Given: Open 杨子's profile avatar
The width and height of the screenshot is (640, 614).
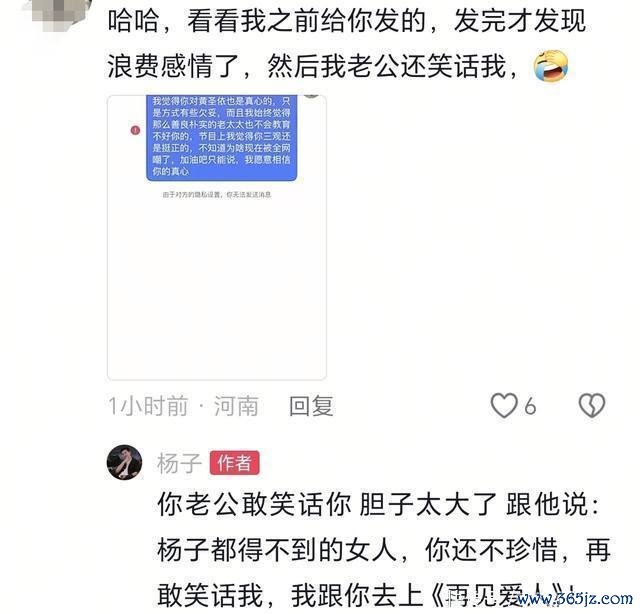Looking at the screenshot, I should pyautogui.click(x=124, y=462).
